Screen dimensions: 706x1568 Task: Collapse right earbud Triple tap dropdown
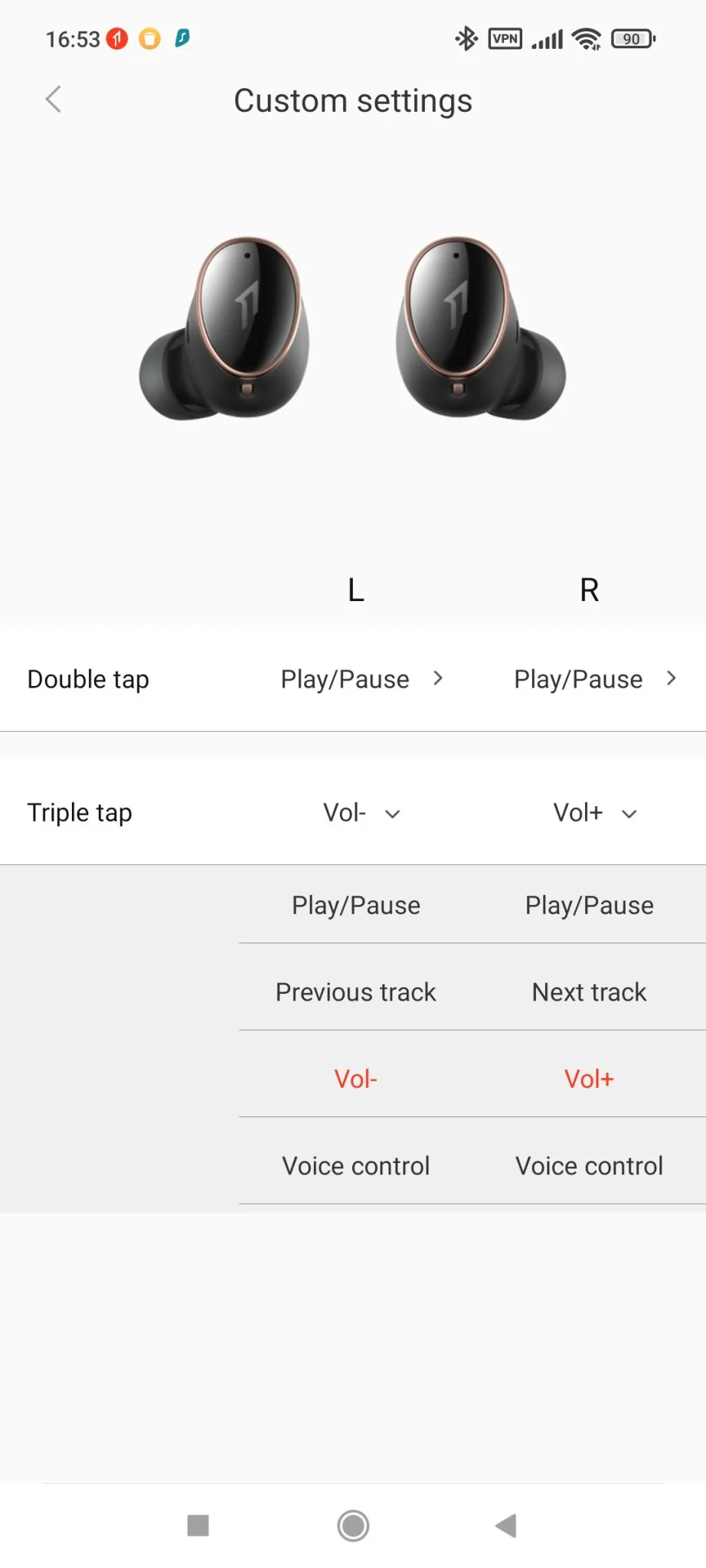click(595, 813)
